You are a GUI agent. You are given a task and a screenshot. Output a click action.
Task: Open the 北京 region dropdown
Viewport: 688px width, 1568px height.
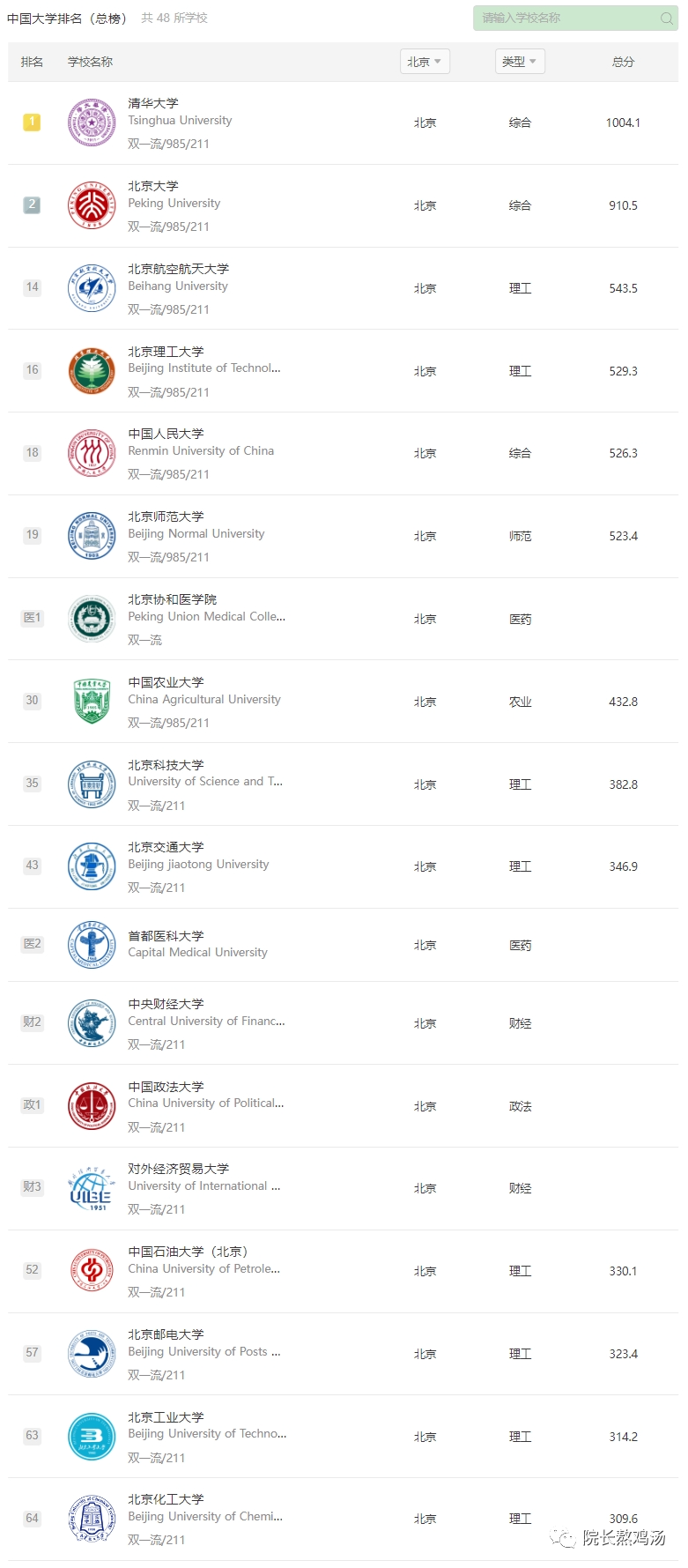pos(424,62)
